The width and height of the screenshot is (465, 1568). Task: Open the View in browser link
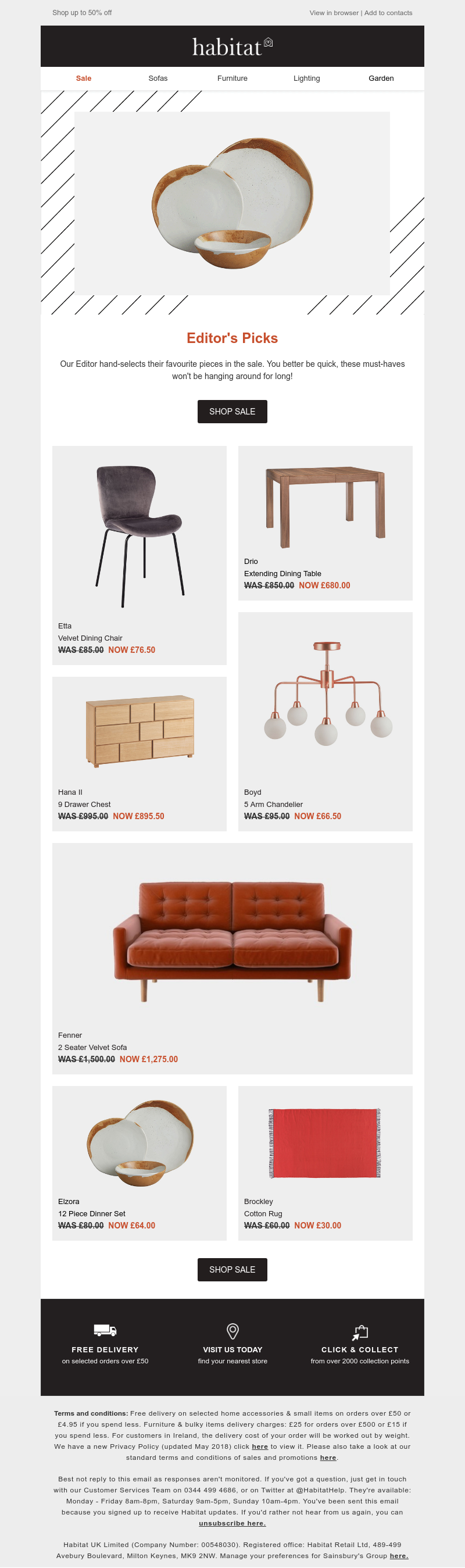point(334,13)
